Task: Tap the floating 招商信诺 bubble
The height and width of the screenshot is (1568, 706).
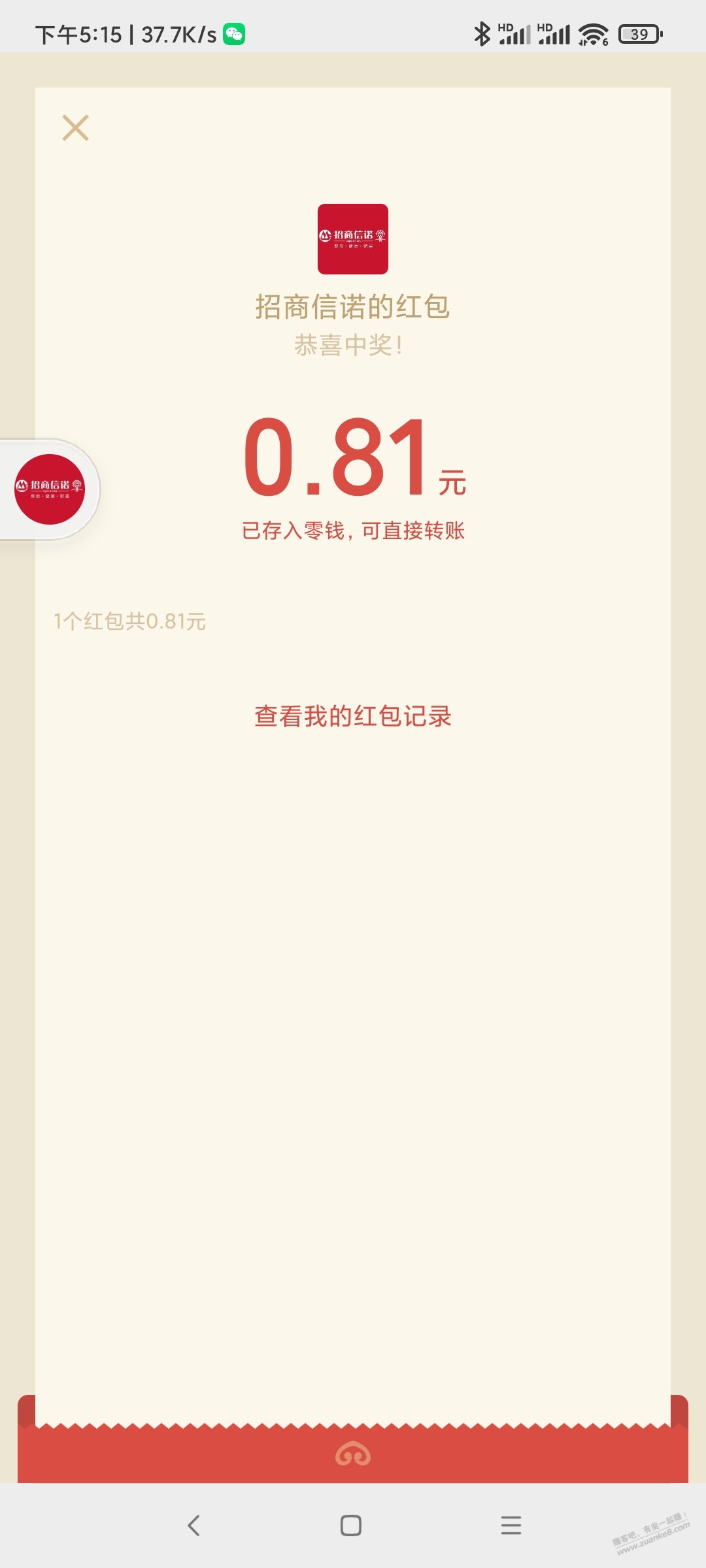Action: pyautogui.click(x=50, y=489)
